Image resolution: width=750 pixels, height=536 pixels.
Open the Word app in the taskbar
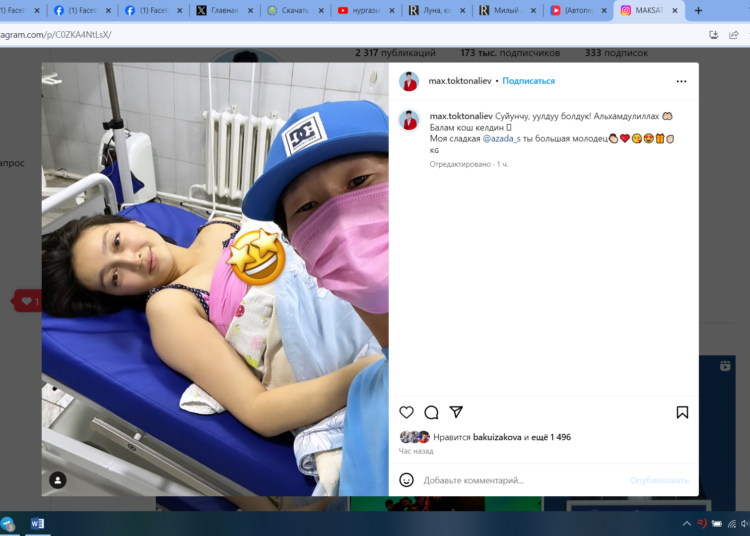tap(37, 523)
